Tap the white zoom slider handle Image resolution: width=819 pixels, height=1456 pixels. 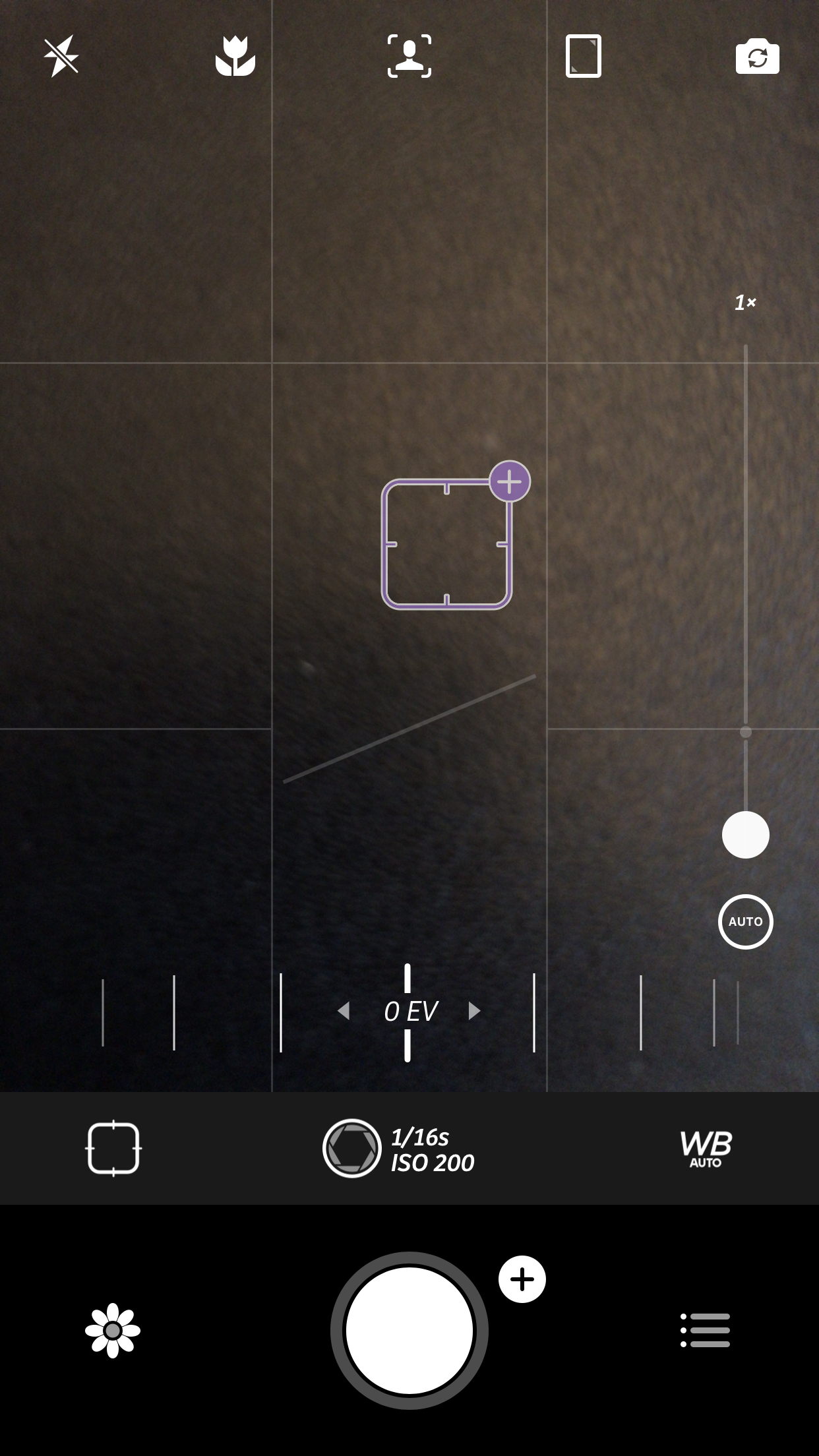[x=746, y=835]
